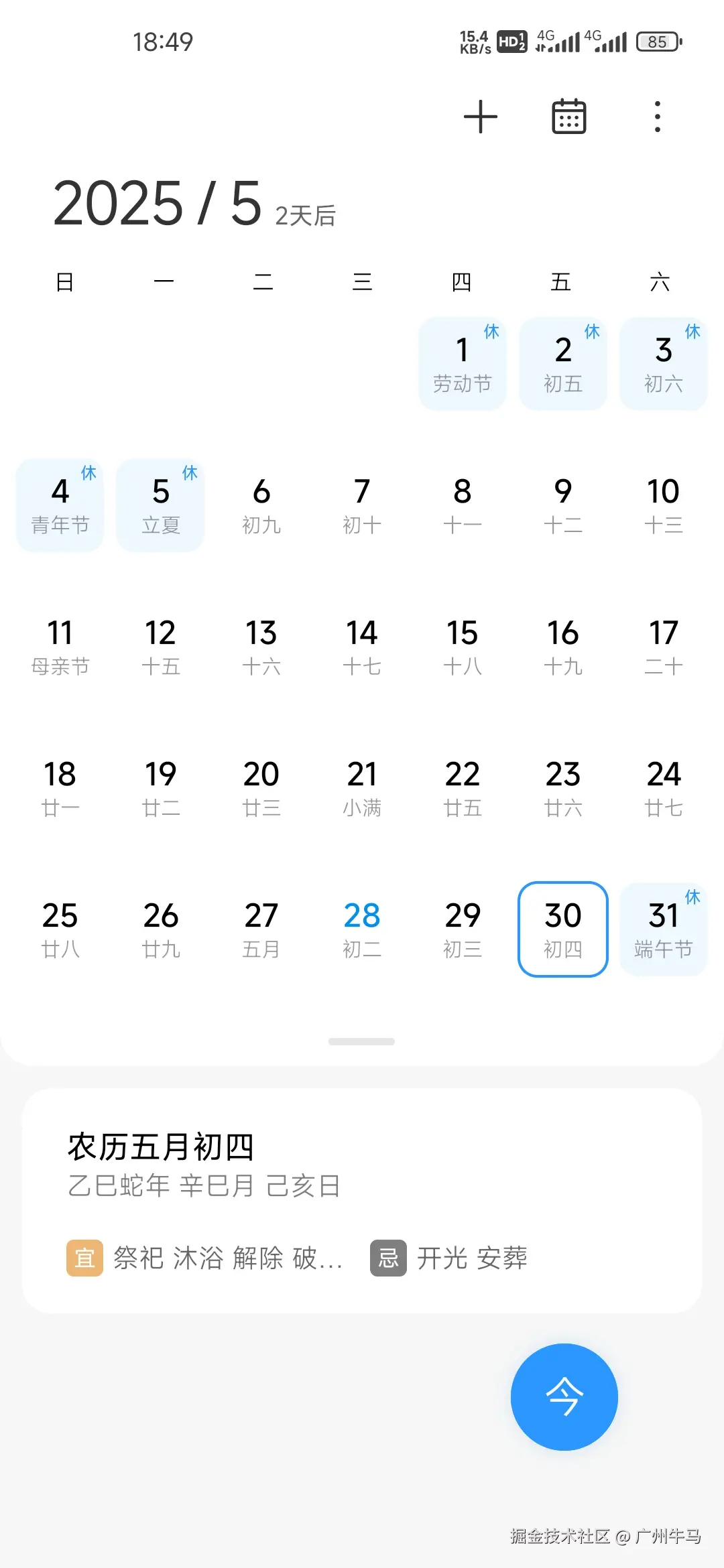Select May 31 labeled 端午节
Image resolution: width=724 pixels, height=1568 pixels.
tap(663, 928)
